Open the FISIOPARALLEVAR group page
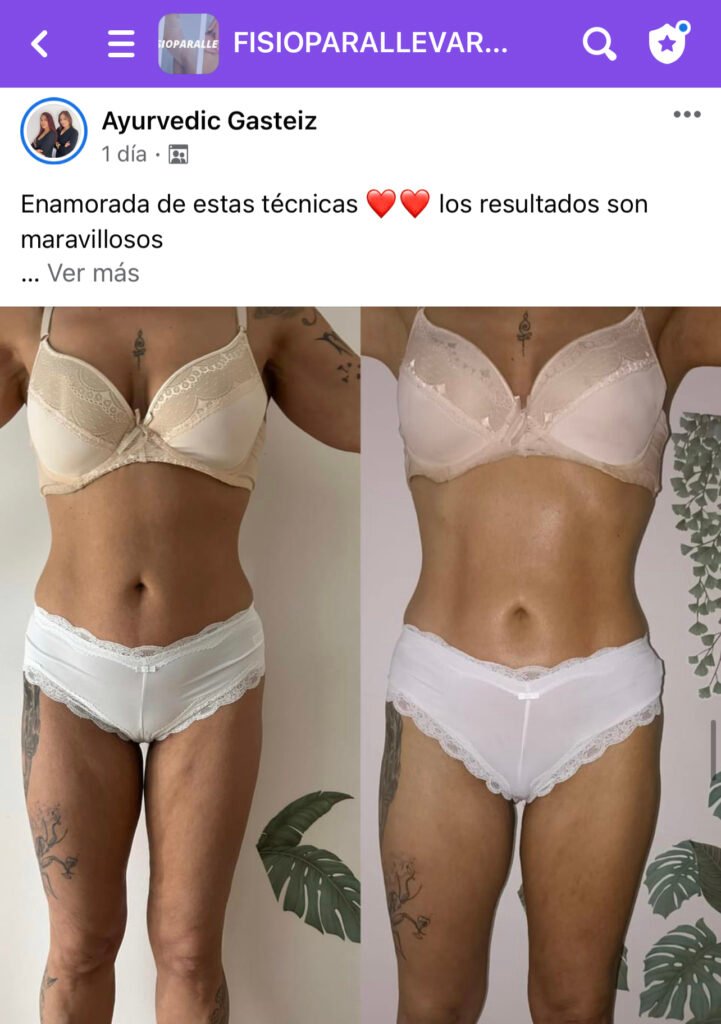Viewport: 721px width, 1024px height. point(370,43)
